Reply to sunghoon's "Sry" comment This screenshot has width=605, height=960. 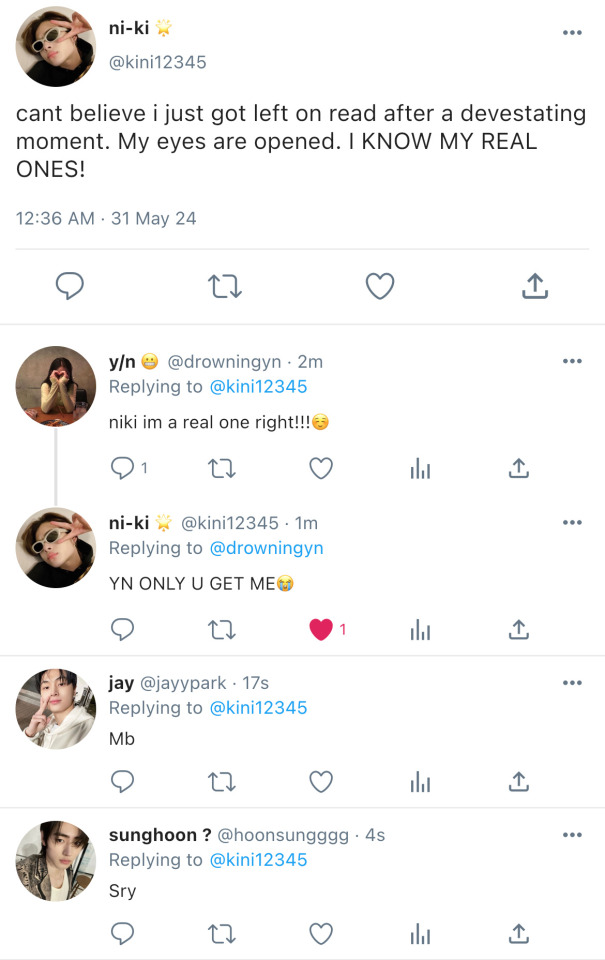[122, 933]
